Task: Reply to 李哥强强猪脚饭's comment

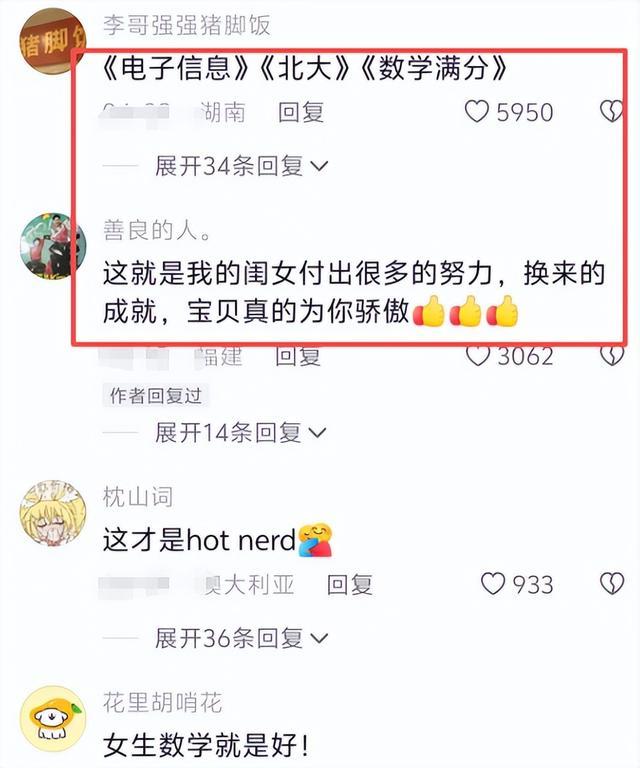Action: [x=301, y=111]
